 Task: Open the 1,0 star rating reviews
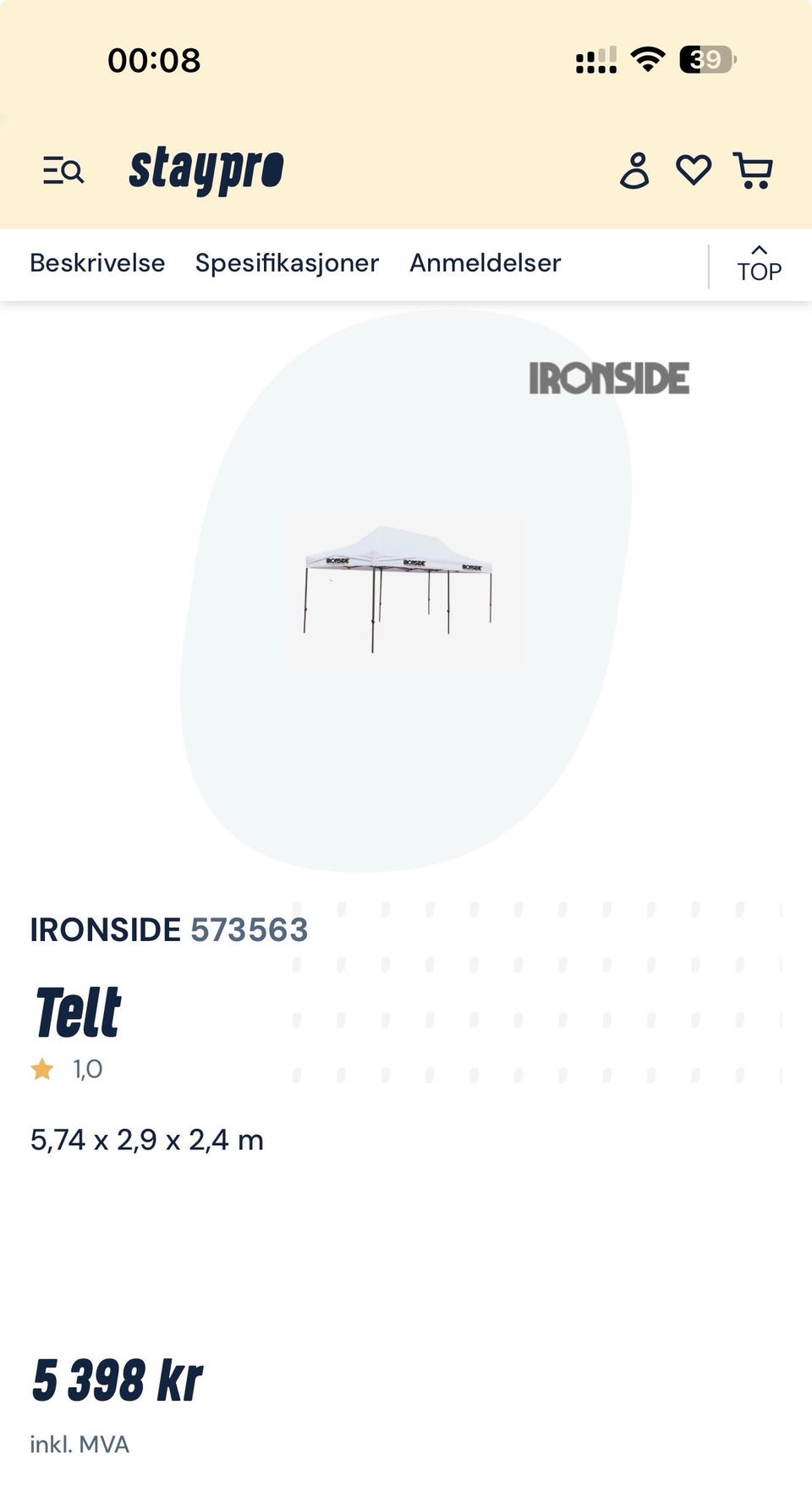(x=67, y=1069)
